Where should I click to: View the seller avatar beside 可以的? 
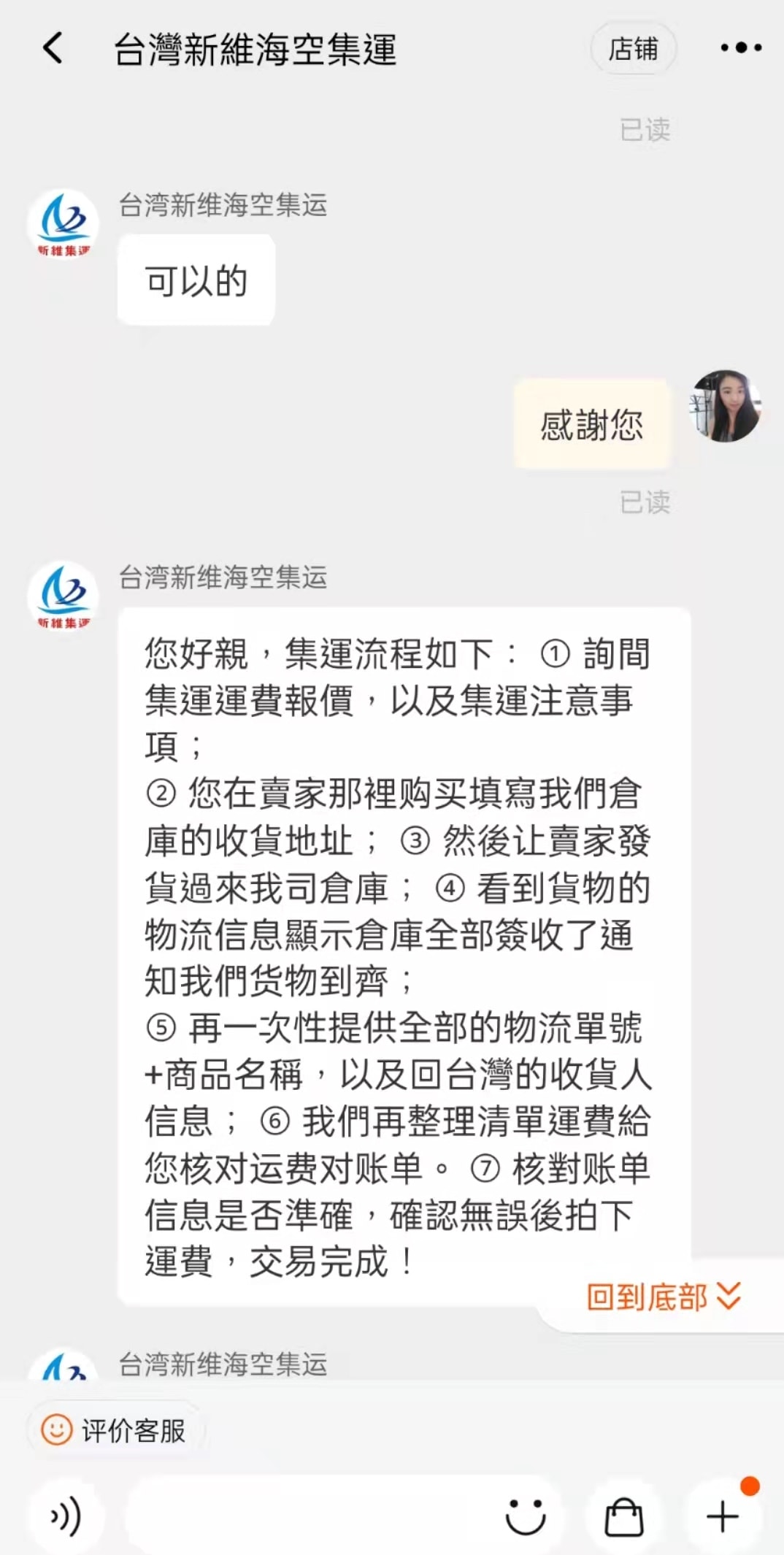63,224
